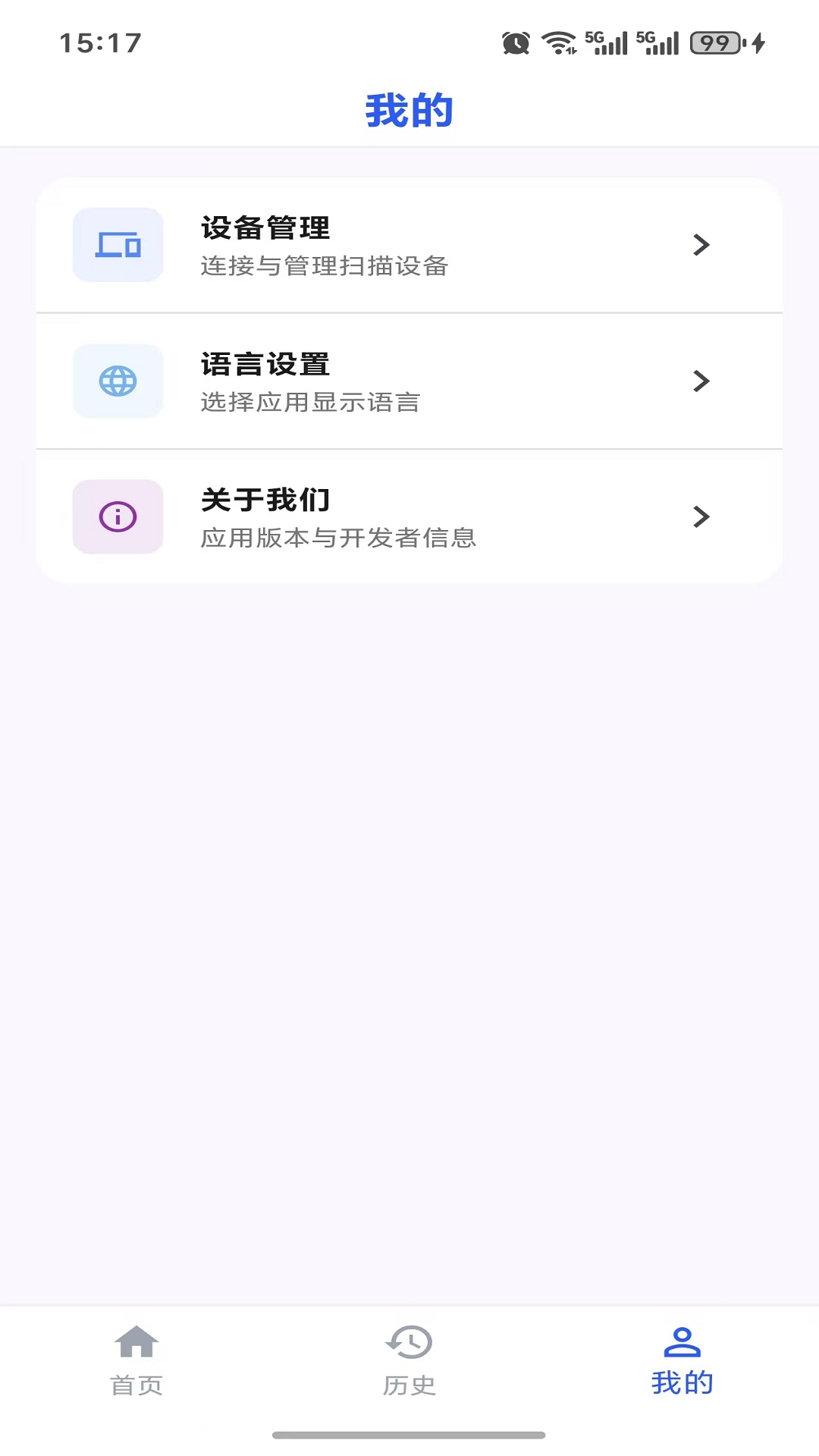
Task: Tap the info icon next to 关于我们
Action: [x=118, y=517]
